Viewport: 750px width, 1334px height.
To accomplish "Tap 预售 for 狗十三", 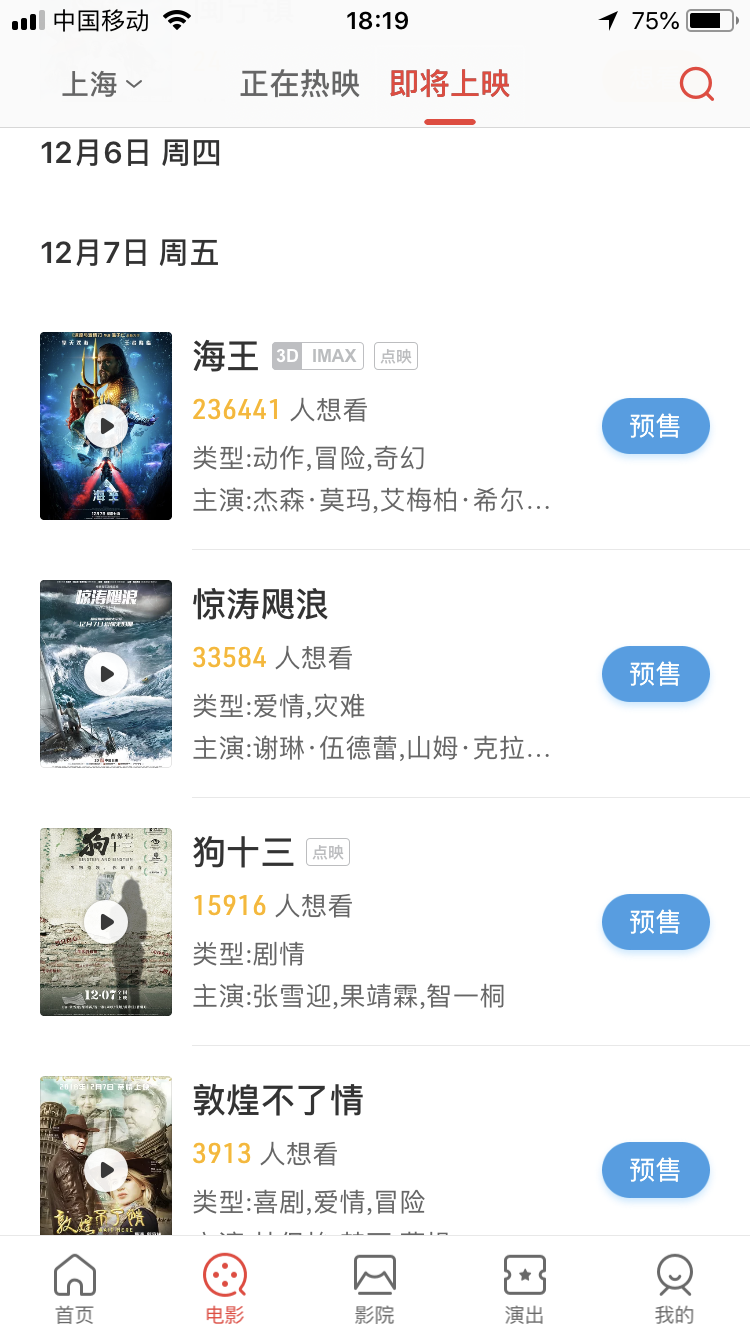I will point(655,922).
